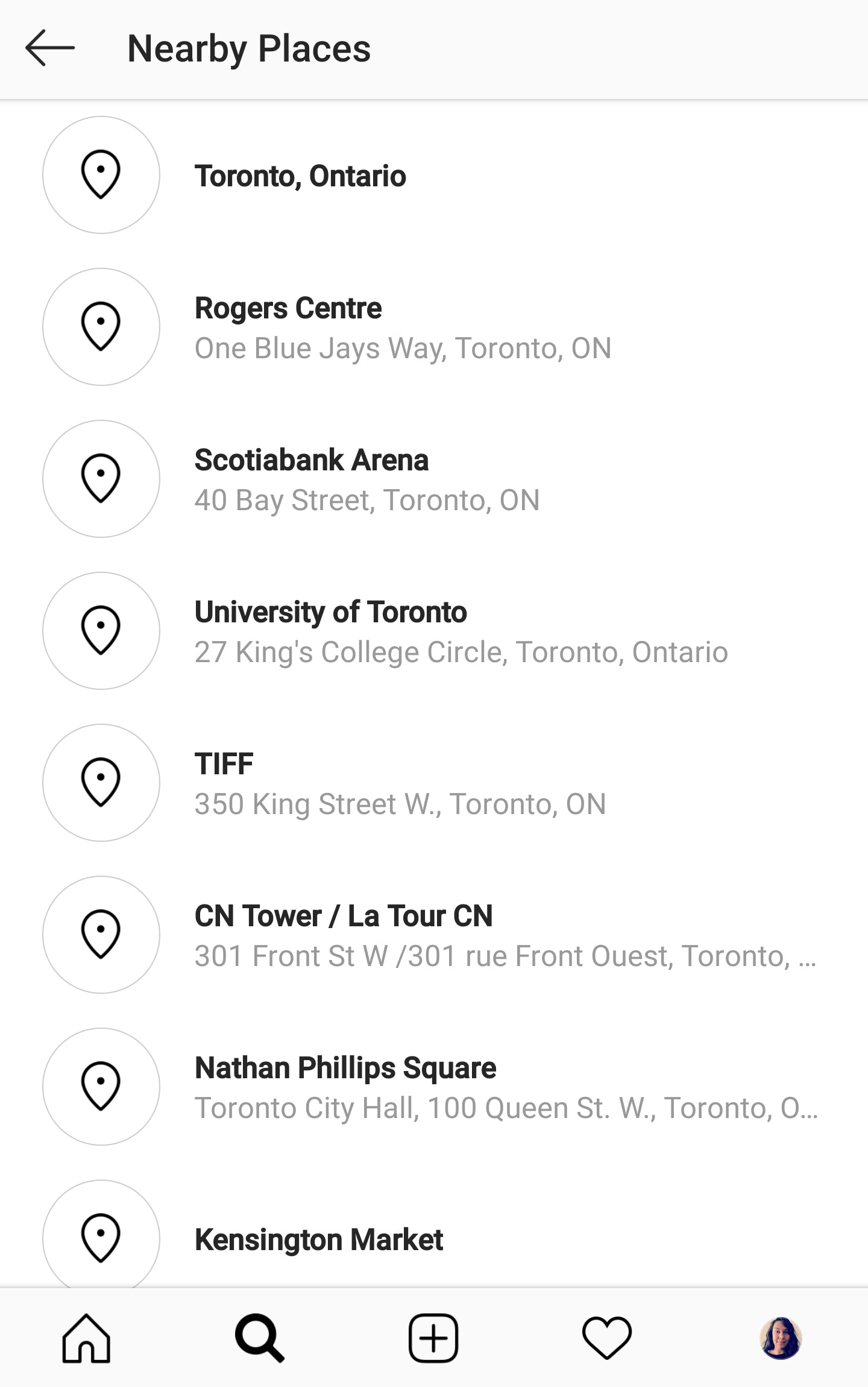Select the Toronto, Ontario place entry
The width and height of the screenshot is (868, 1387).
(x=301, y=175)
